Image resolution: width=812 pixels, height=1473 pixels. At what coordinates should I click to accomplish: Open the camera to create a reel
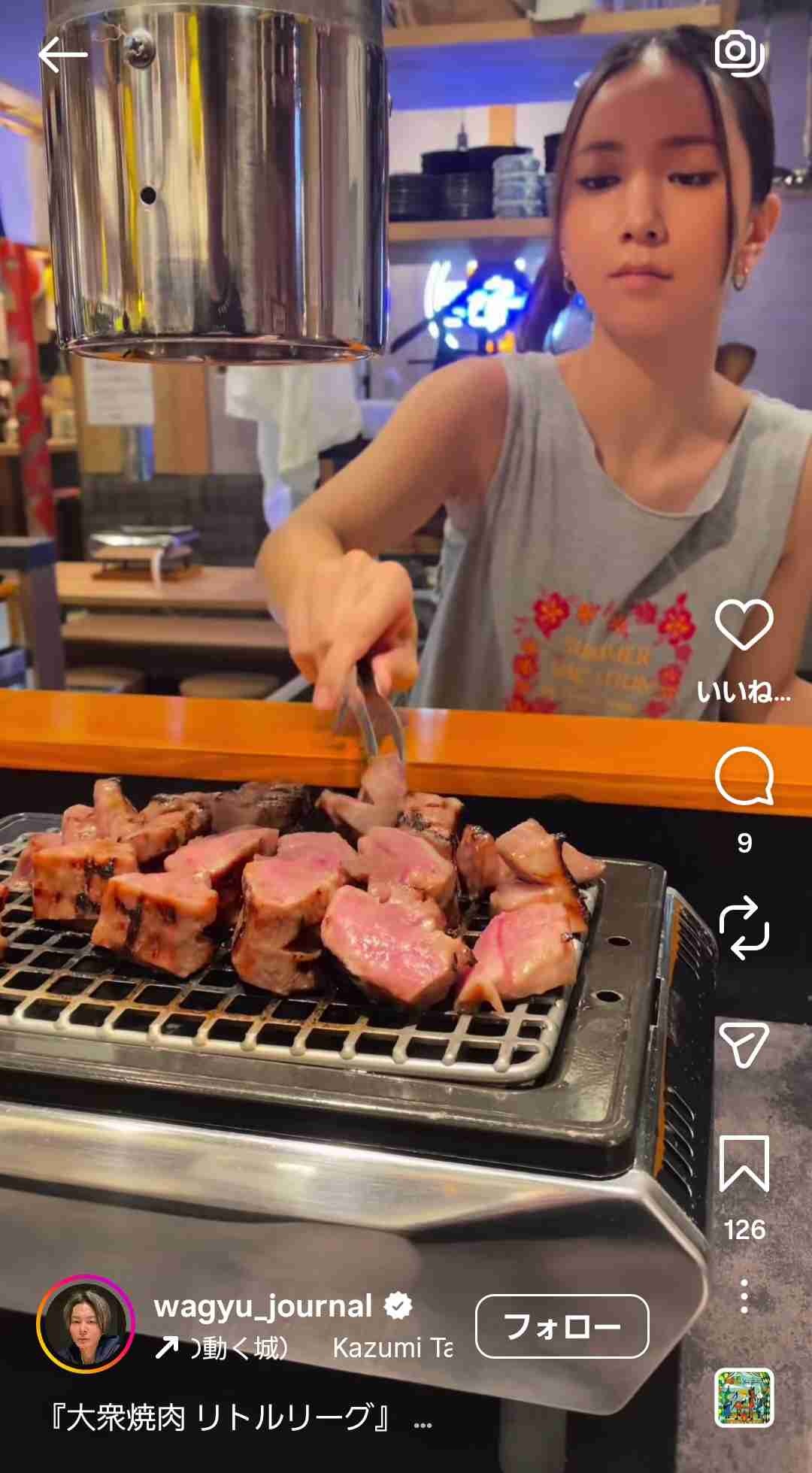(739, 53)
